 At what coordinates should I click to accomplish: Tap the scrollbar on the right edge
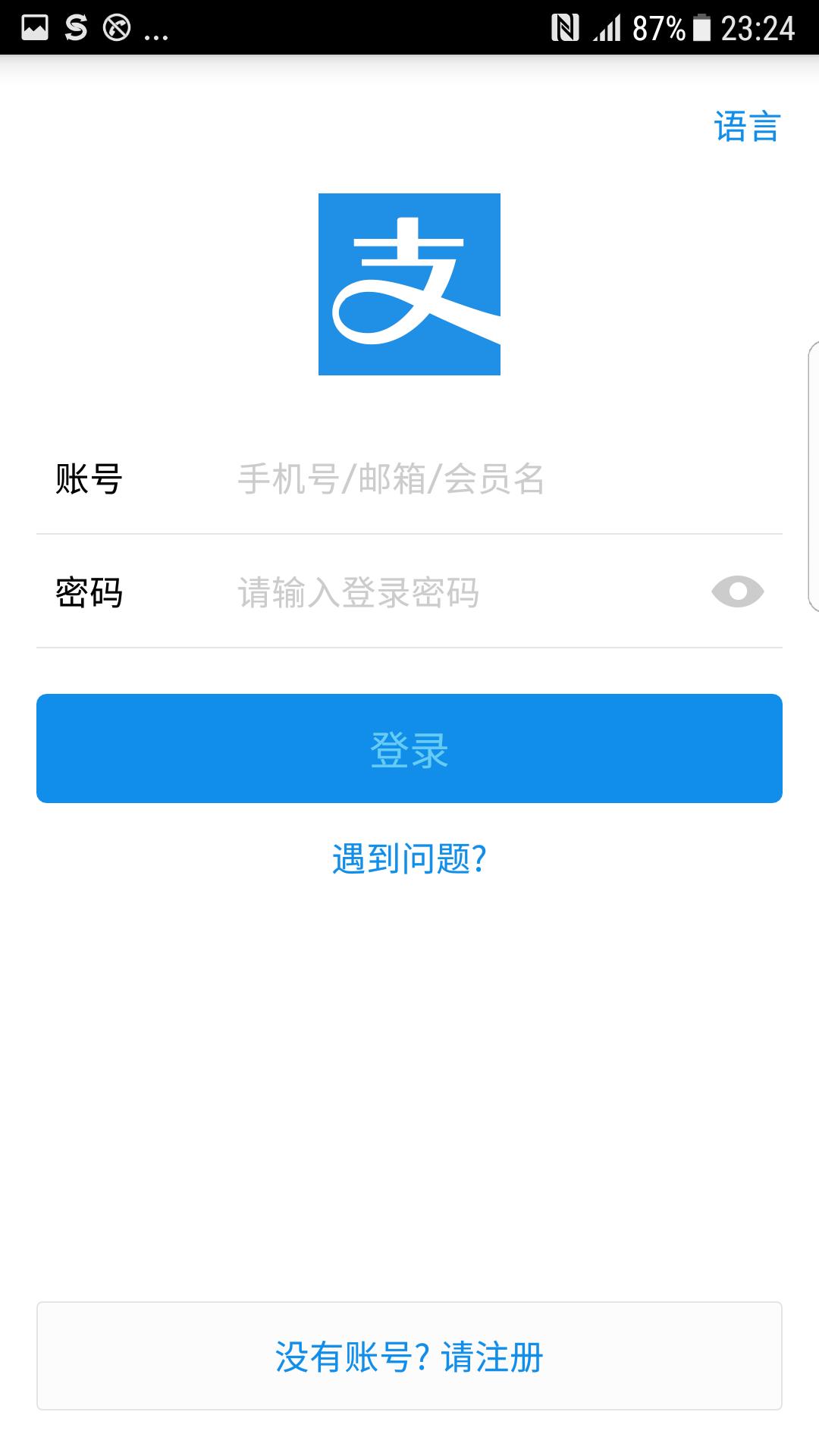coord(812,478)
